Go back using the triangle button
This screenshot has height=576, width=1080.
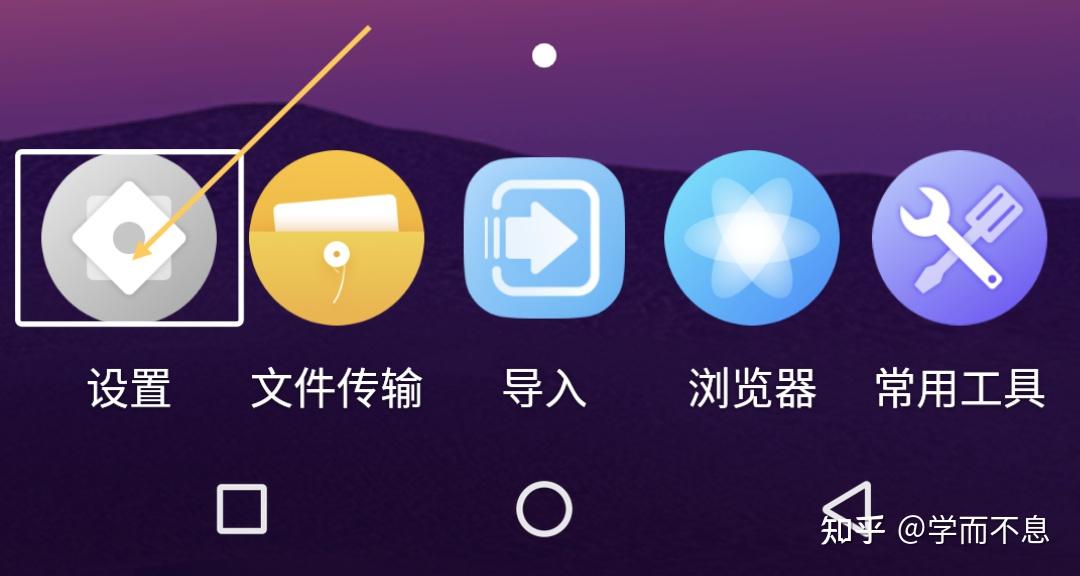point(848,507)
